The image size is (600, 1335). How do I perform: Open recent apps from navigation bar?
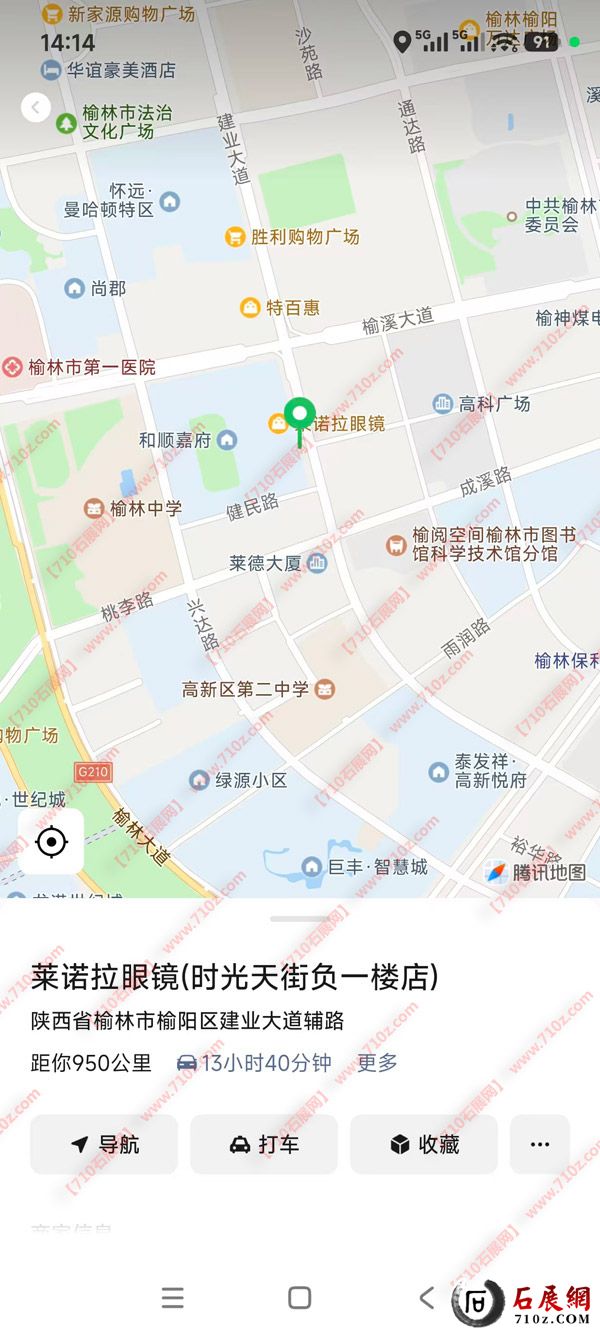coord(172,1298)
